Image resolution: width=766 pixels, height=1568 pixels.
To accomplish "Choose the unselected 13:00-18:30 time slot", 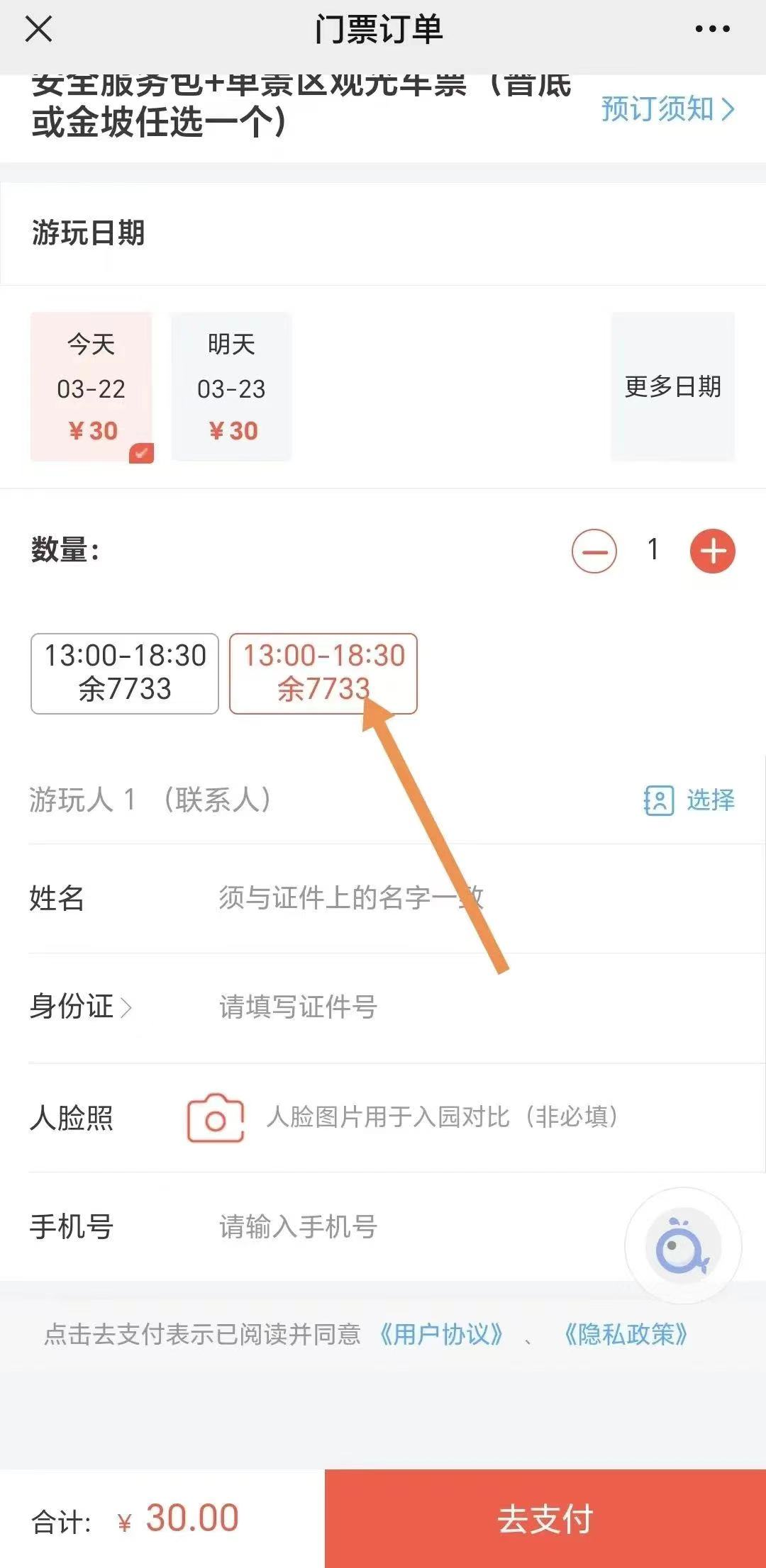I will 125,673.
